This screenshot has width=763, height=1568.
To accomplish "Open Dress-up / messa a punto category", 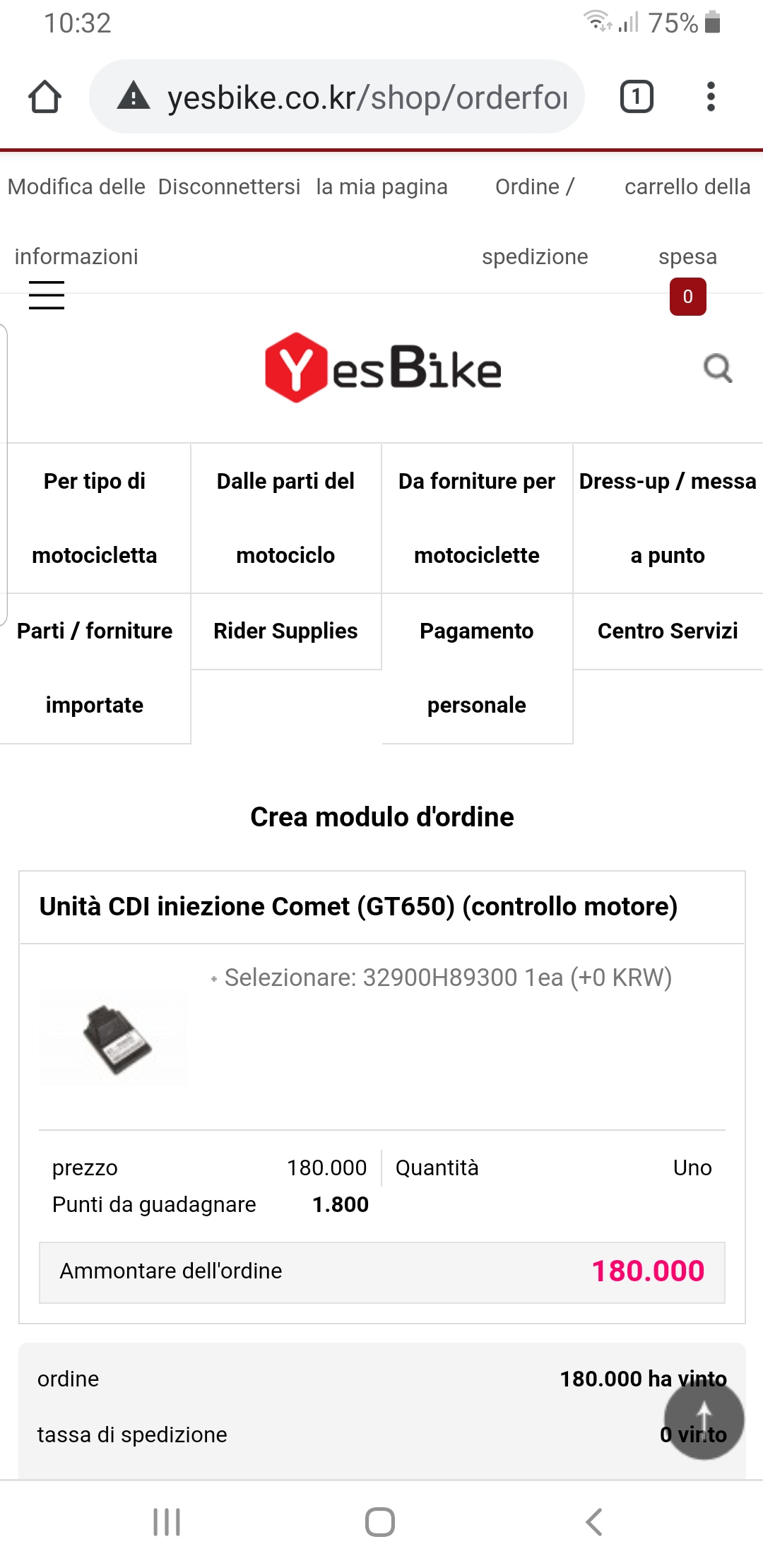I will point(668,518).
